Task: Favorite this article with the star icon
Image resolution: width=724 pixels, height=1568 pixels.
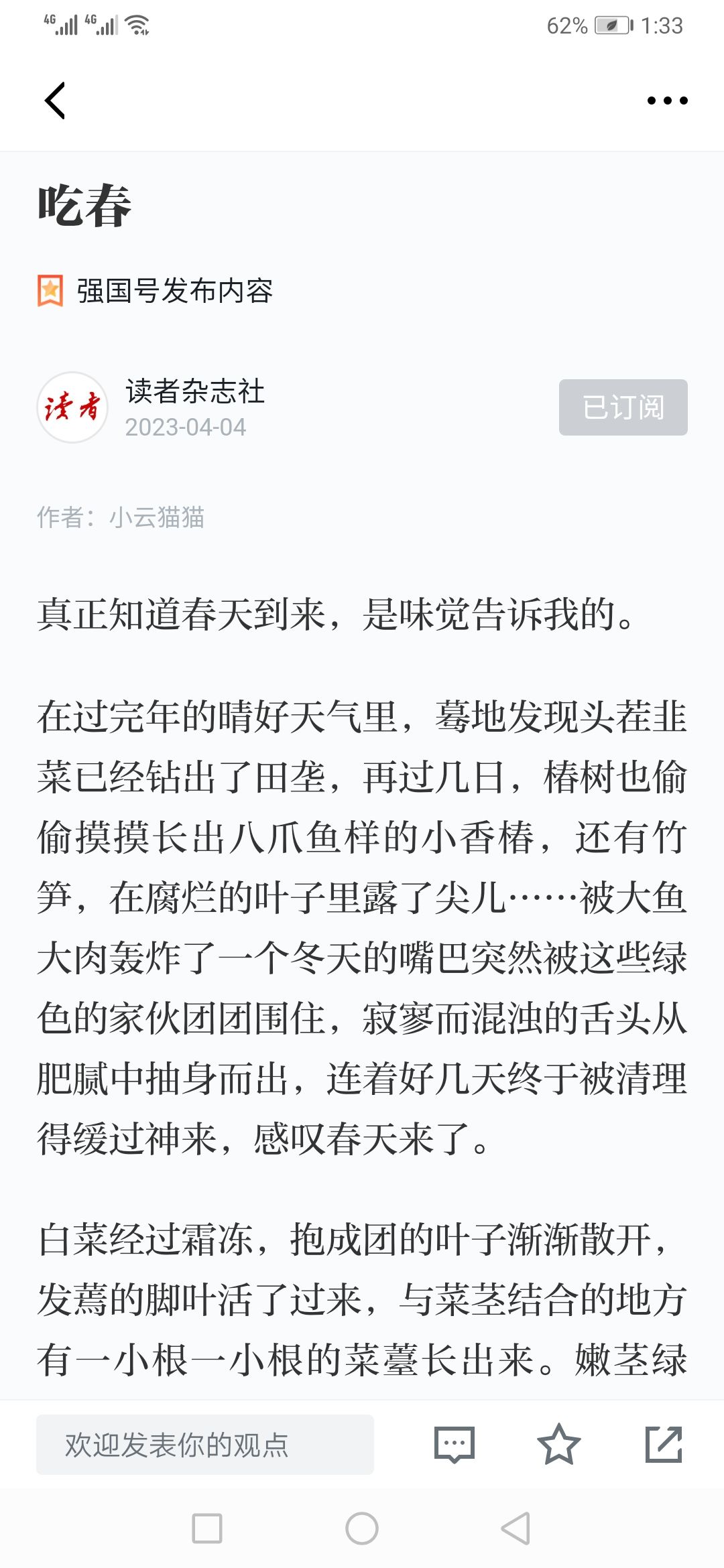Action: [x=558, y=1445]
